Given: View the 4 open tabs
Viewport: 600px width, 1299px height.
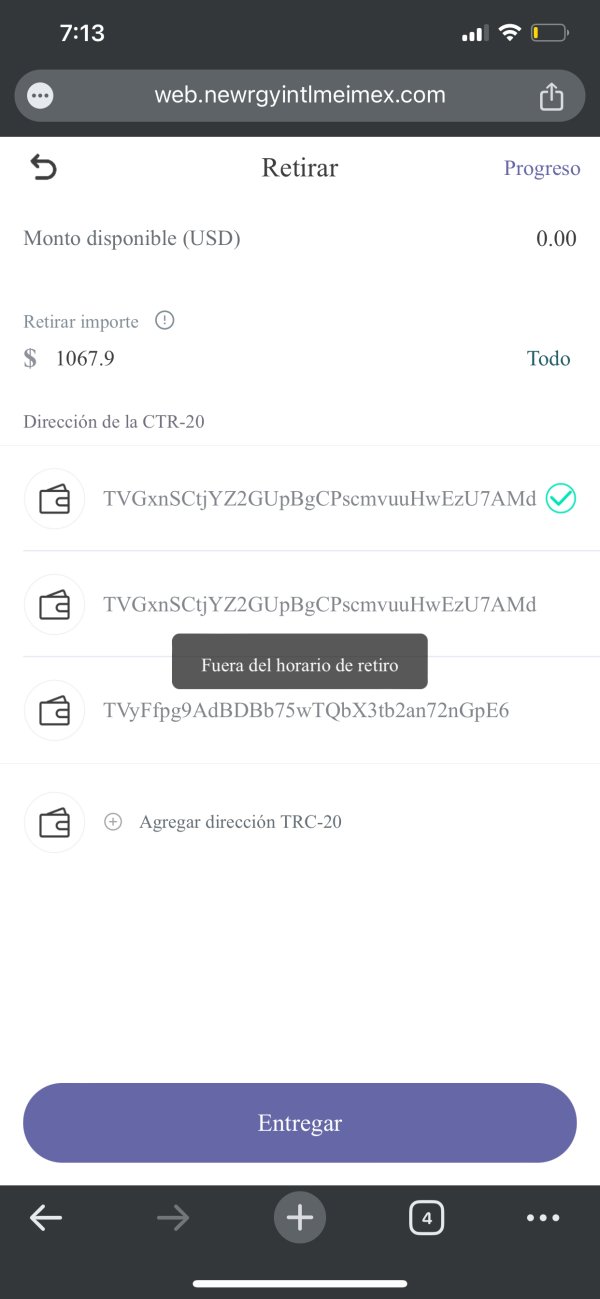Looking at the screenshot, I should point(427,1218).
